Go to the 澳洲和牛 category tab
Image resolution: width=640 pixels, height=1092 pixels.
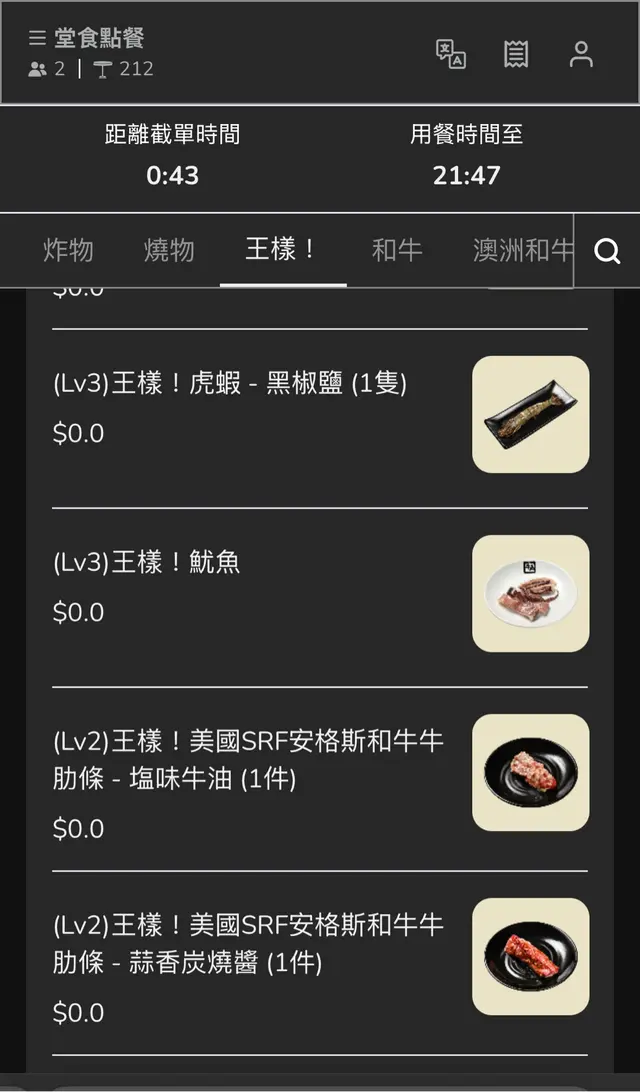tap(522, 250)
